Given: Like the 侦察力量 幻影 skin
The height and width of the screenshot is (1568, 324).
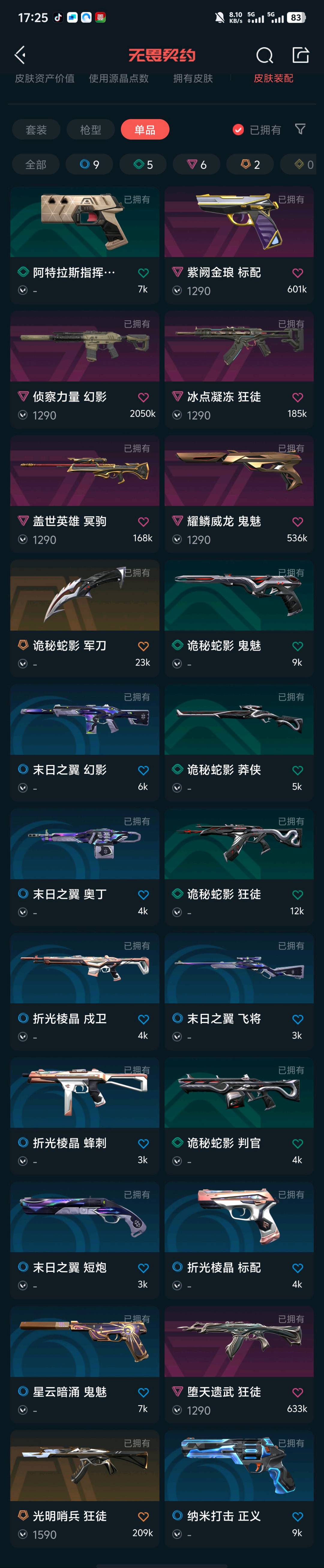Looking at the screenshot, I should (x=144, y=397).
